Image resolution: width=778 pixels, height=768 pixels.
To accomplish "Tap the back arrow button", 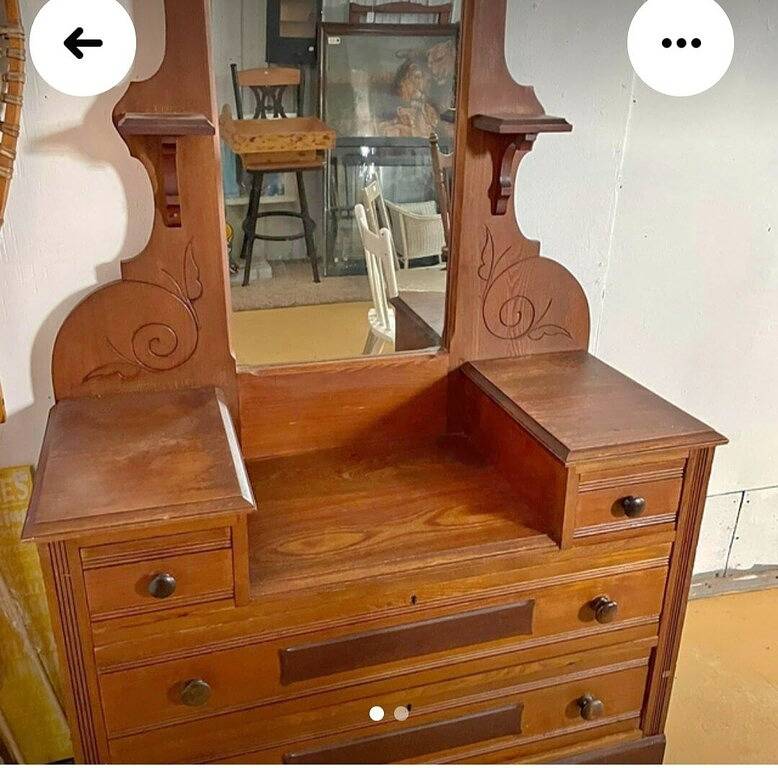I will (x=83, y=43).
